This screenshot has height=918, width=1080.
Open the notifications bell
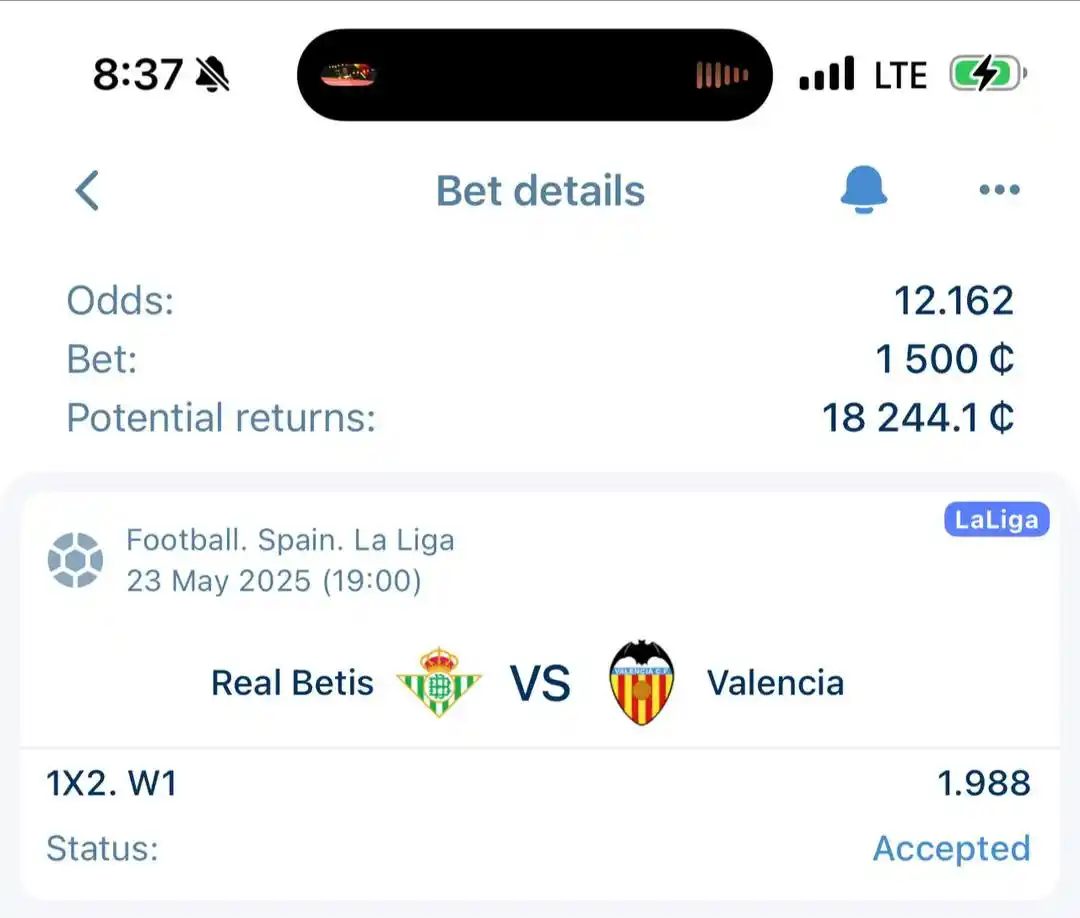[863, 189]
